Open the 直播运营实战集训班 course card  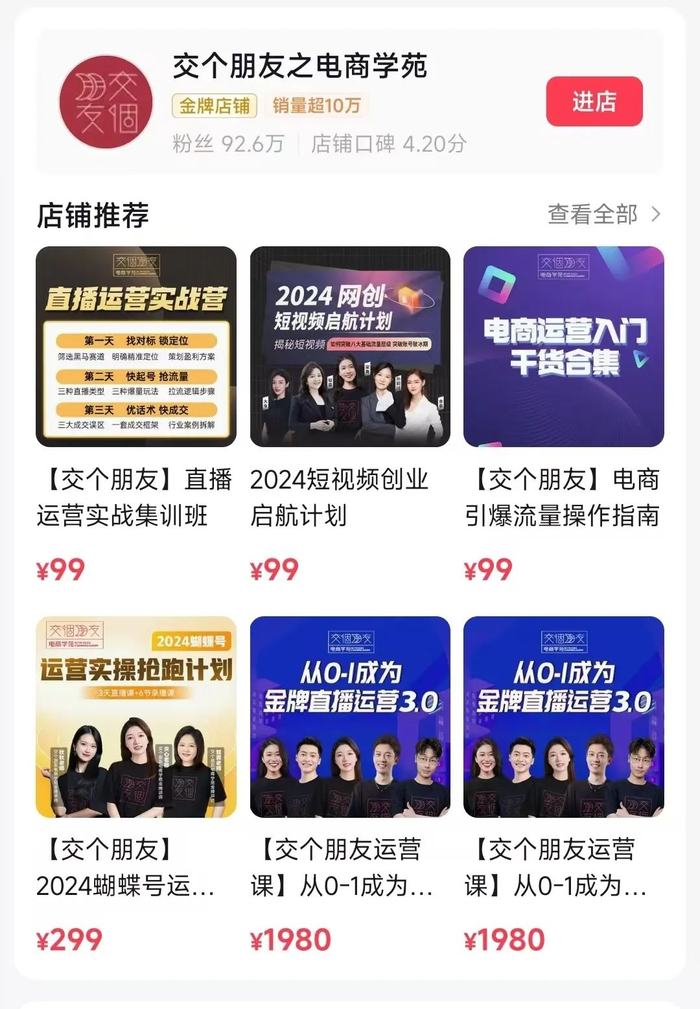pyautogui.click(x=136, y=346)
